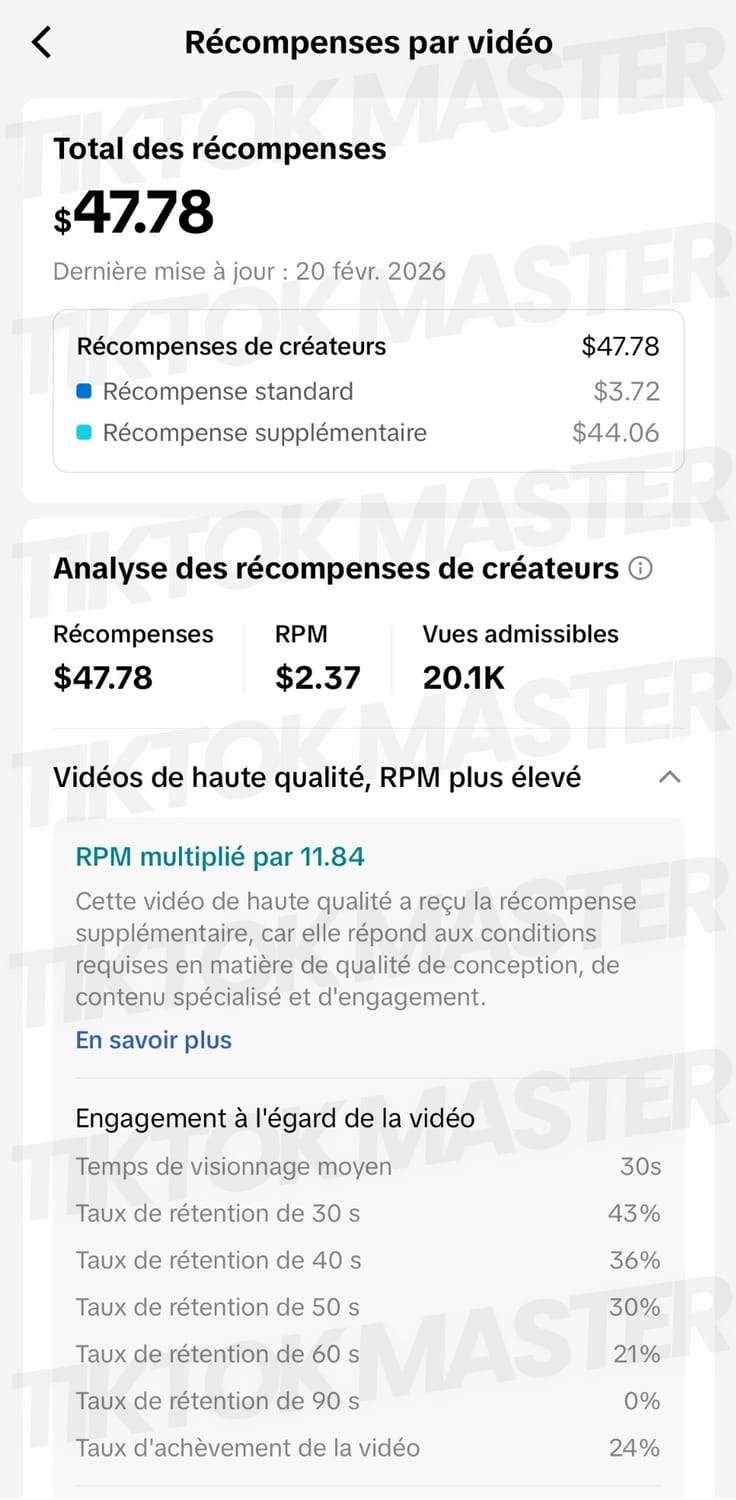Open the En savoir plus link
This screenshot has width=736, height=1500.
tap(154, 1040)
